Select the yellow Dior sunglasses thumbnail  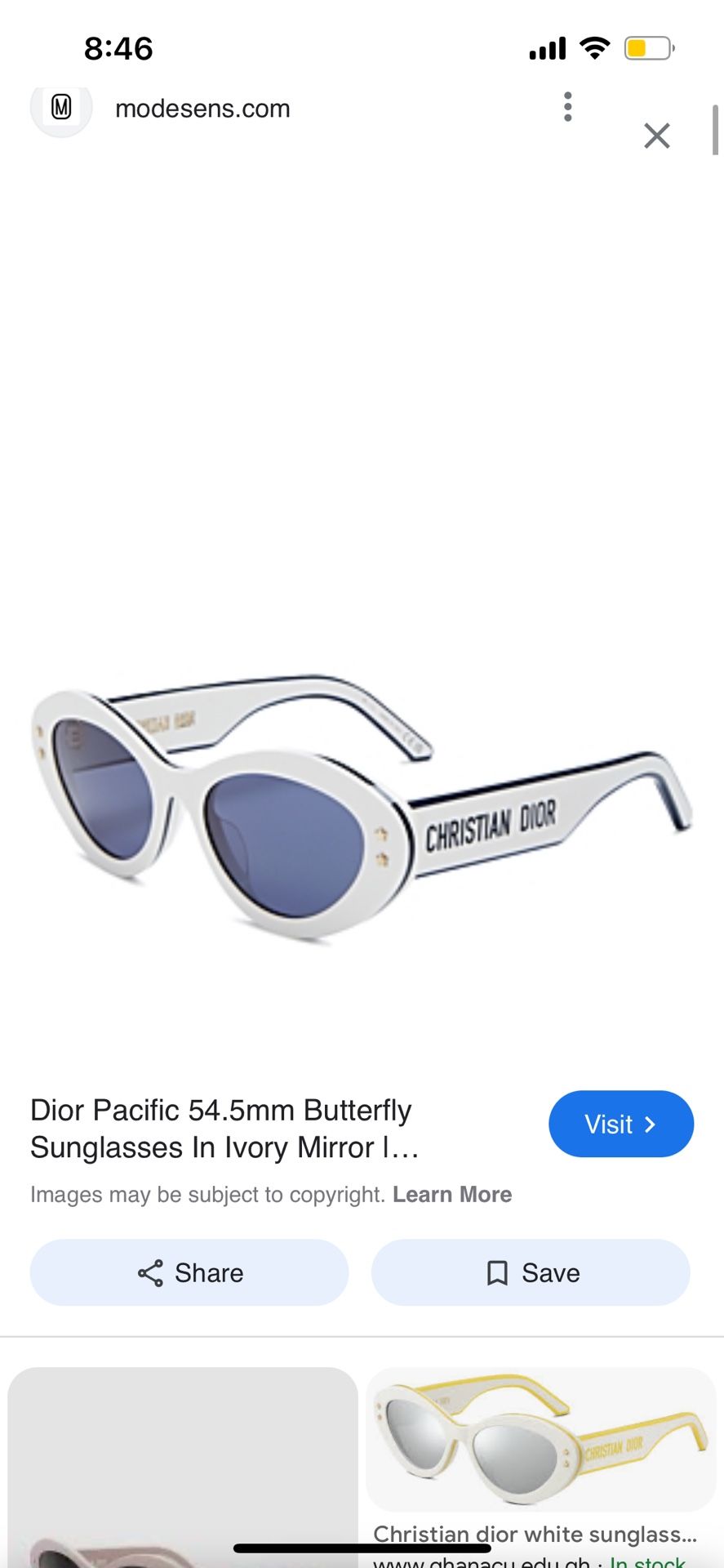[x=539, y=1437]
